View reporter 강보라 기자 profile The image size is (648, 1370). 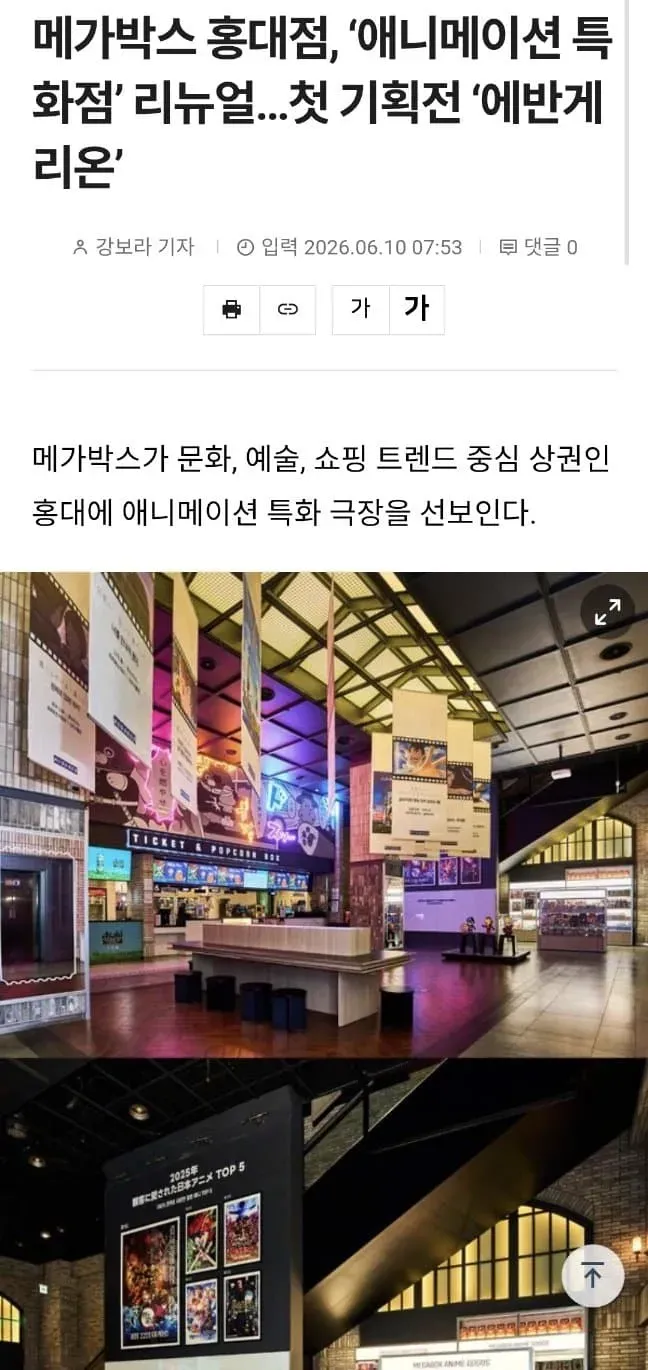tap(133, 247)
